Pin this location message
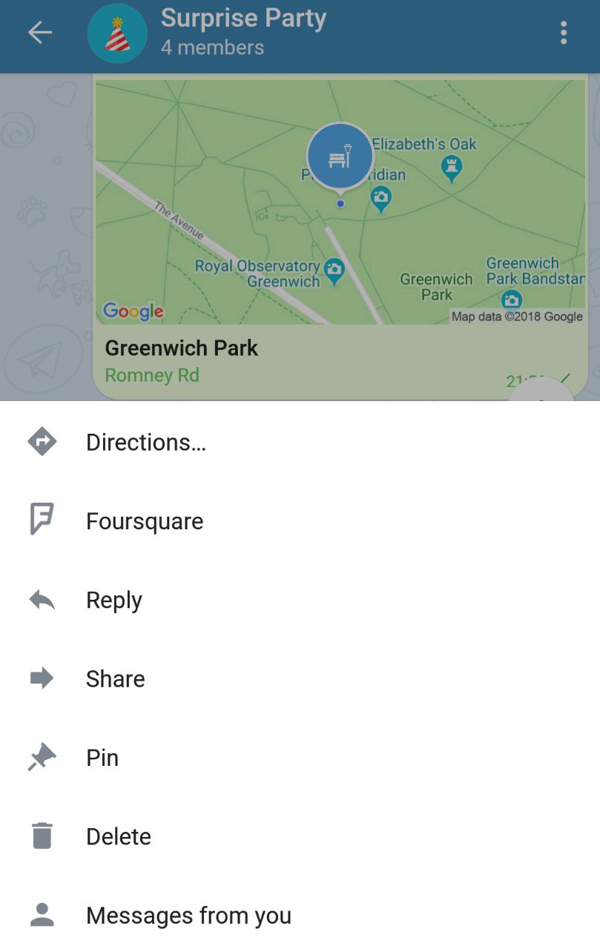 click(102, 758)
